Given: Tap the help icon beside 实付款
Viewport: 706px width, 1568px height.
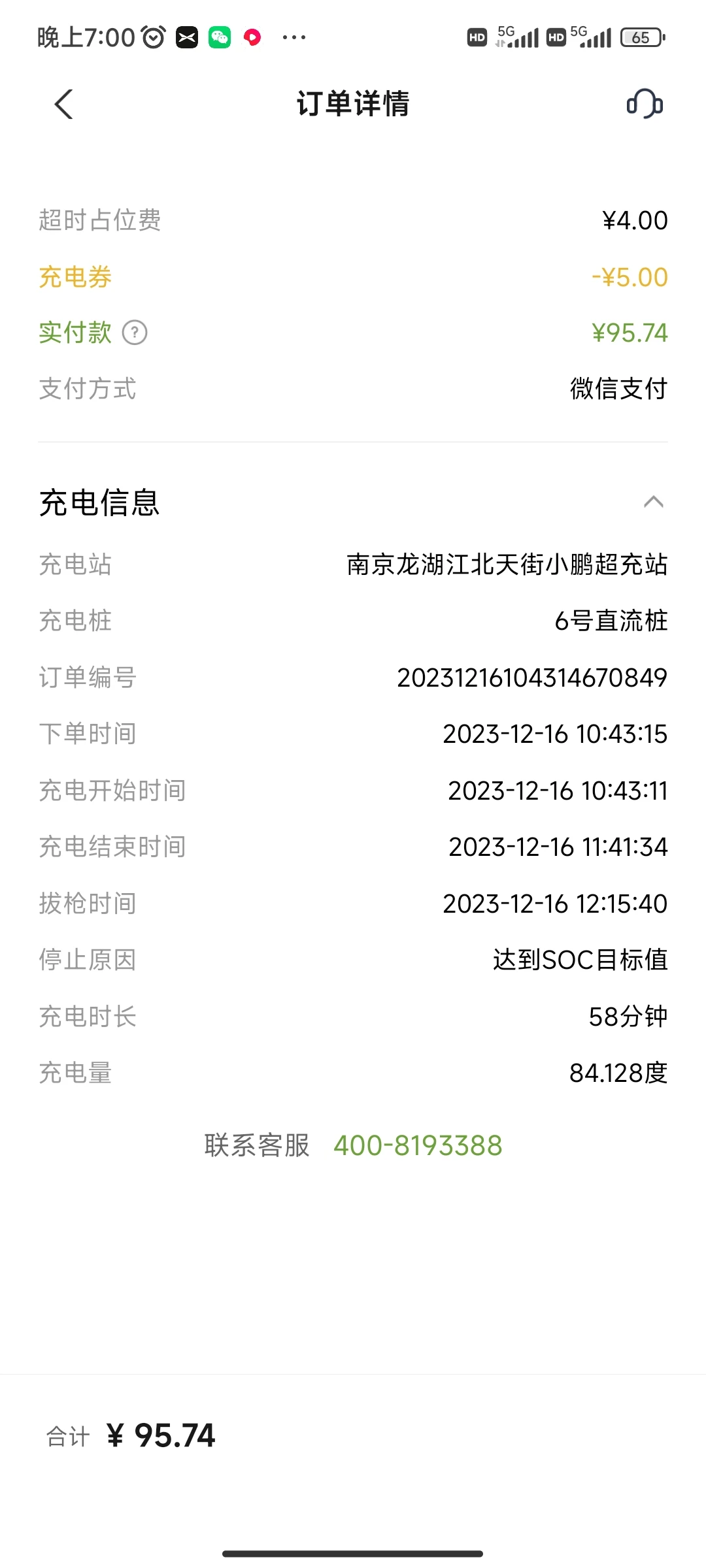Looking at the screenshot, I should 135,333.
